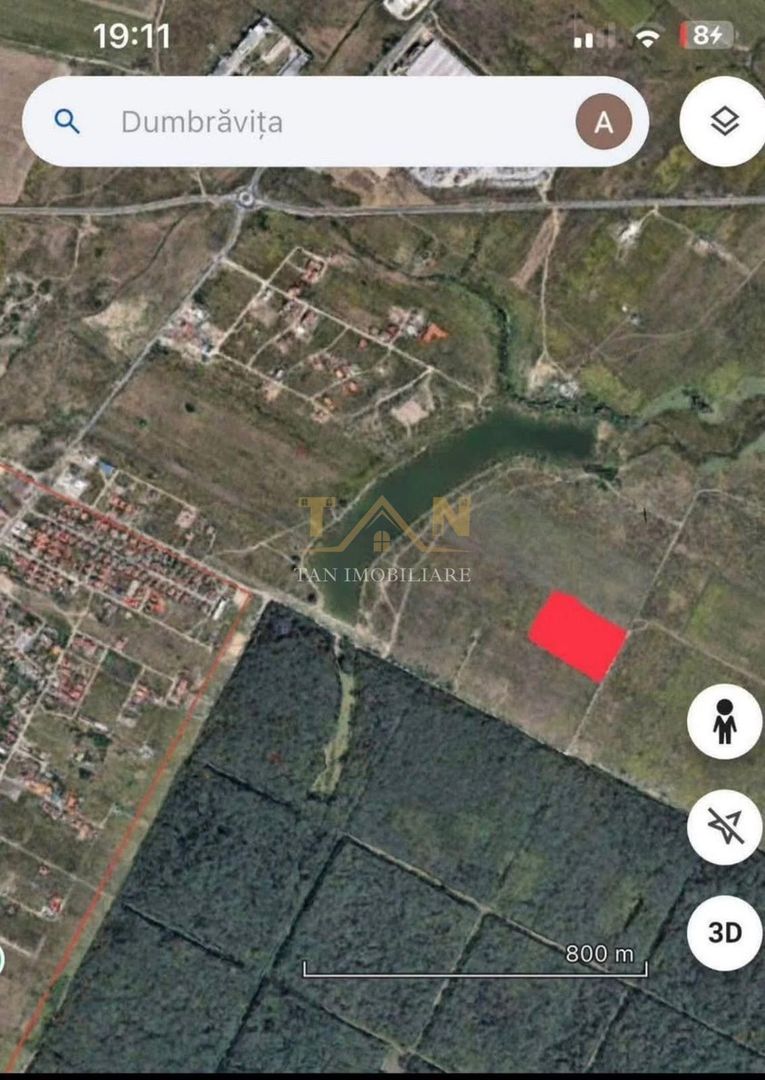The image size is (765, 1080).
Task: Click the TAN Imobiliare watermark
Action: click(382, 540)
